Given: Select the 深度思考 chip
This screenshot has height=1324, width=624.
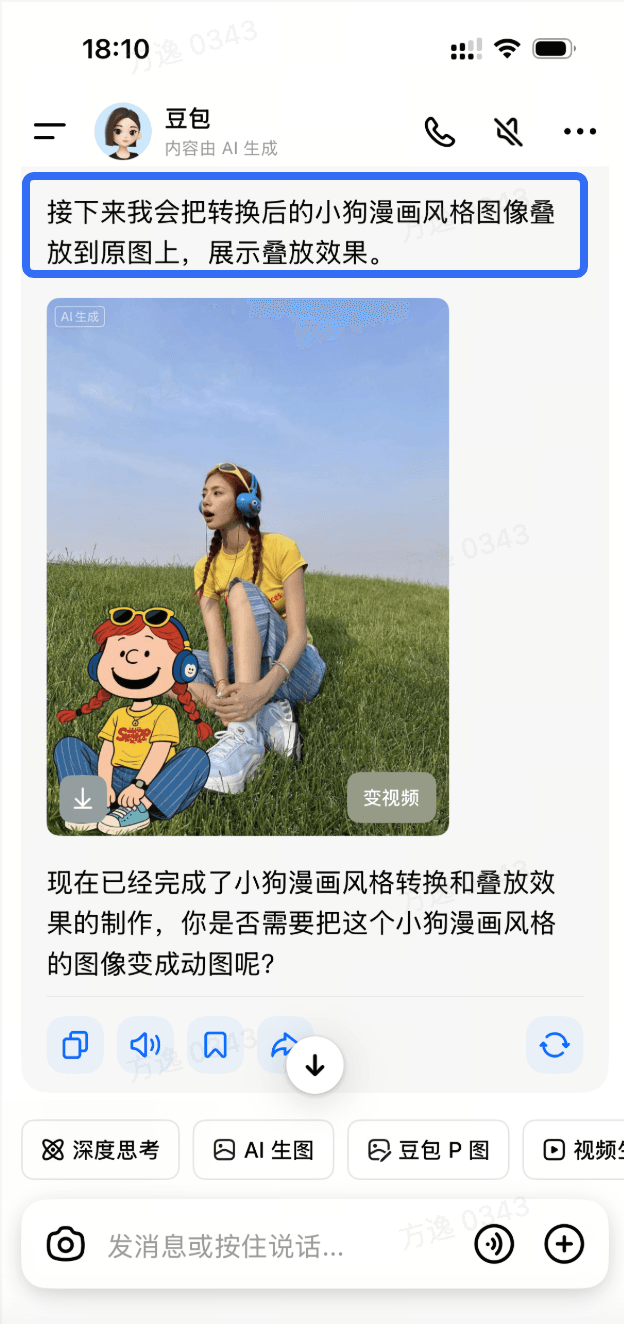Looking at the screenshot, I should pyautogui.click(x=100, y=1150).
